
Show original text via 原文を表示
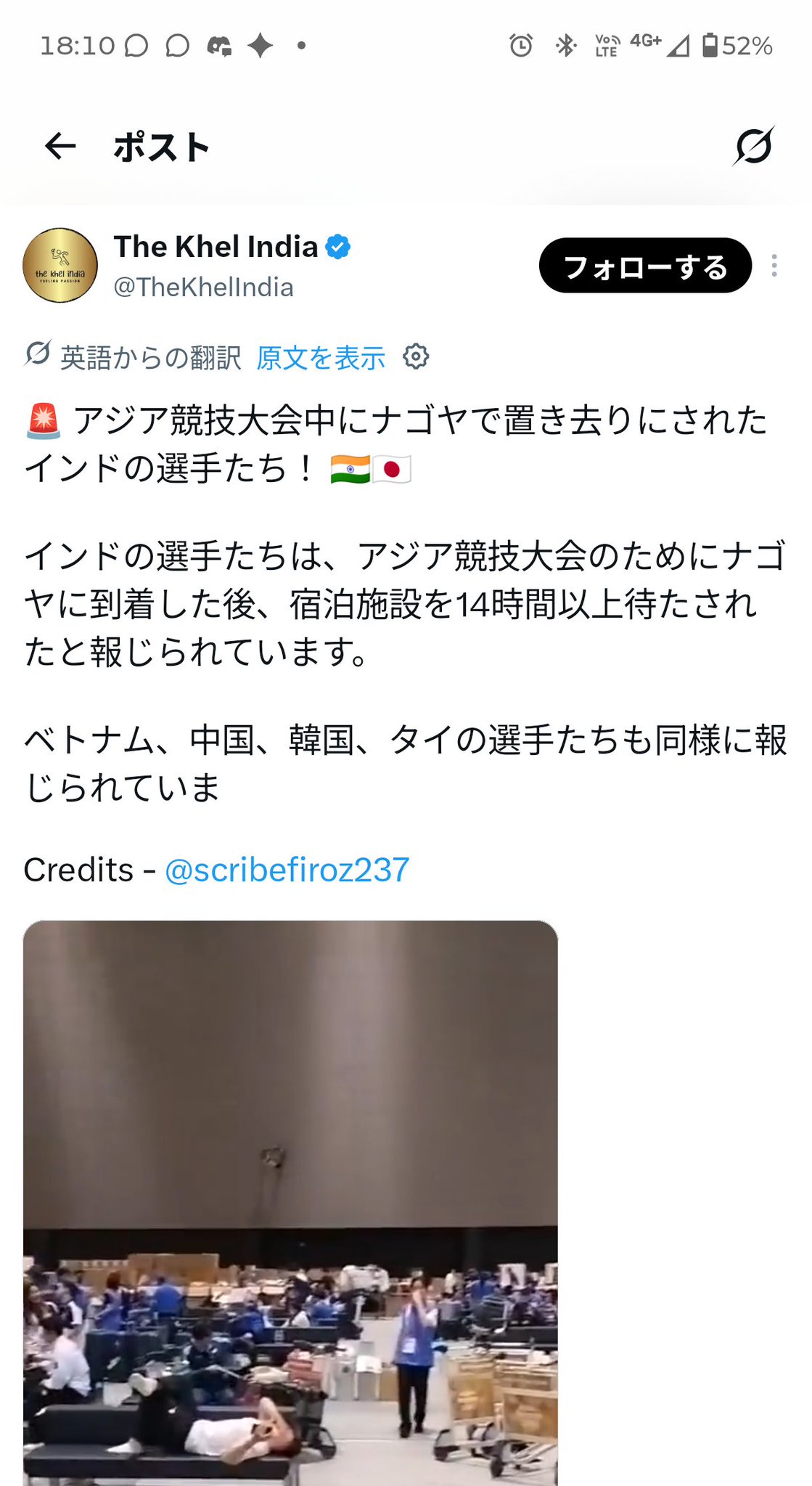[321, 358]
